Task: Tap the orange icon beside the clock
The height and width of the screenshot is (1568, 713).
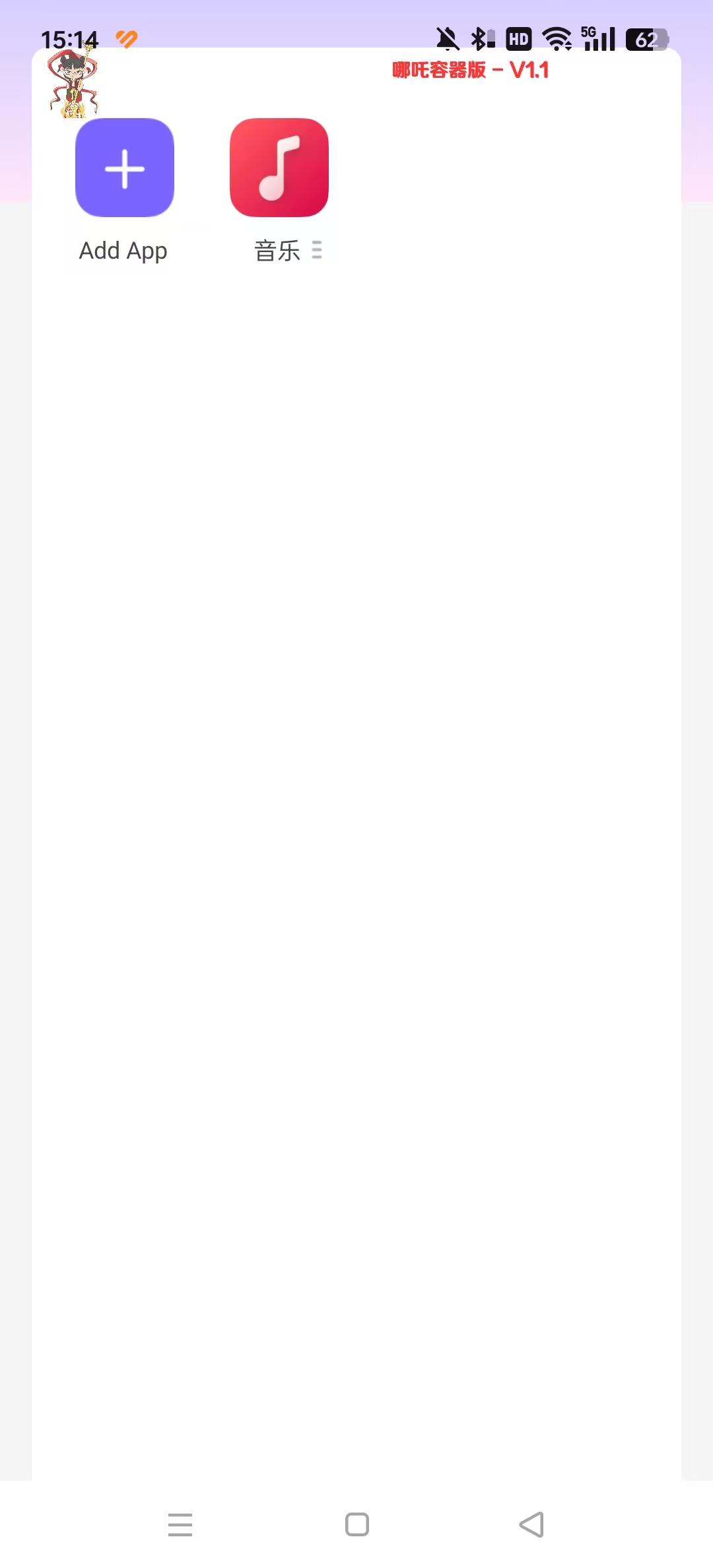Action: (127, 40)
